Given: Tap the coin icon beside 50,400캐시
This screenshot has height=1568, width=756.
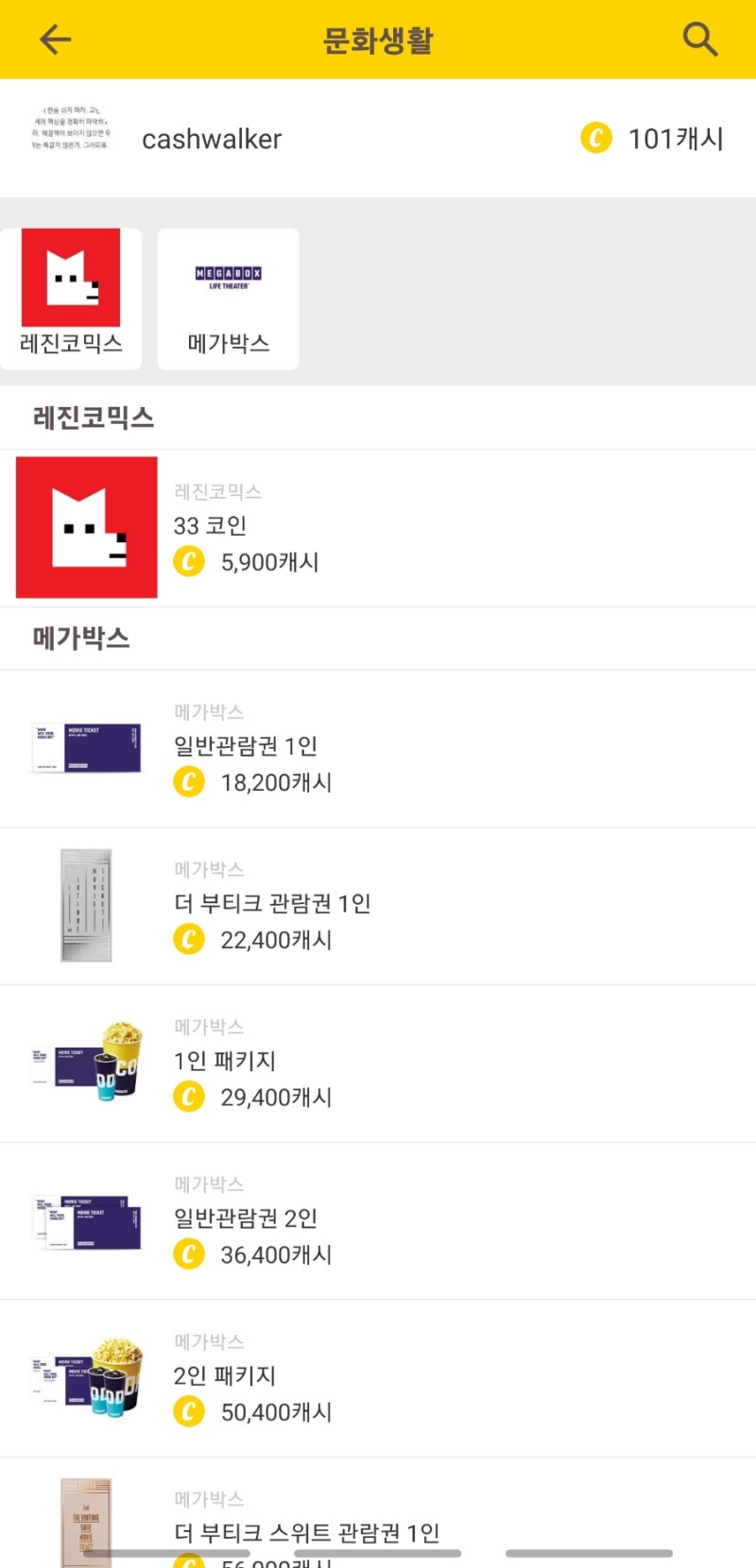Looking at the screenshot, I should [x=188, y=1411].
